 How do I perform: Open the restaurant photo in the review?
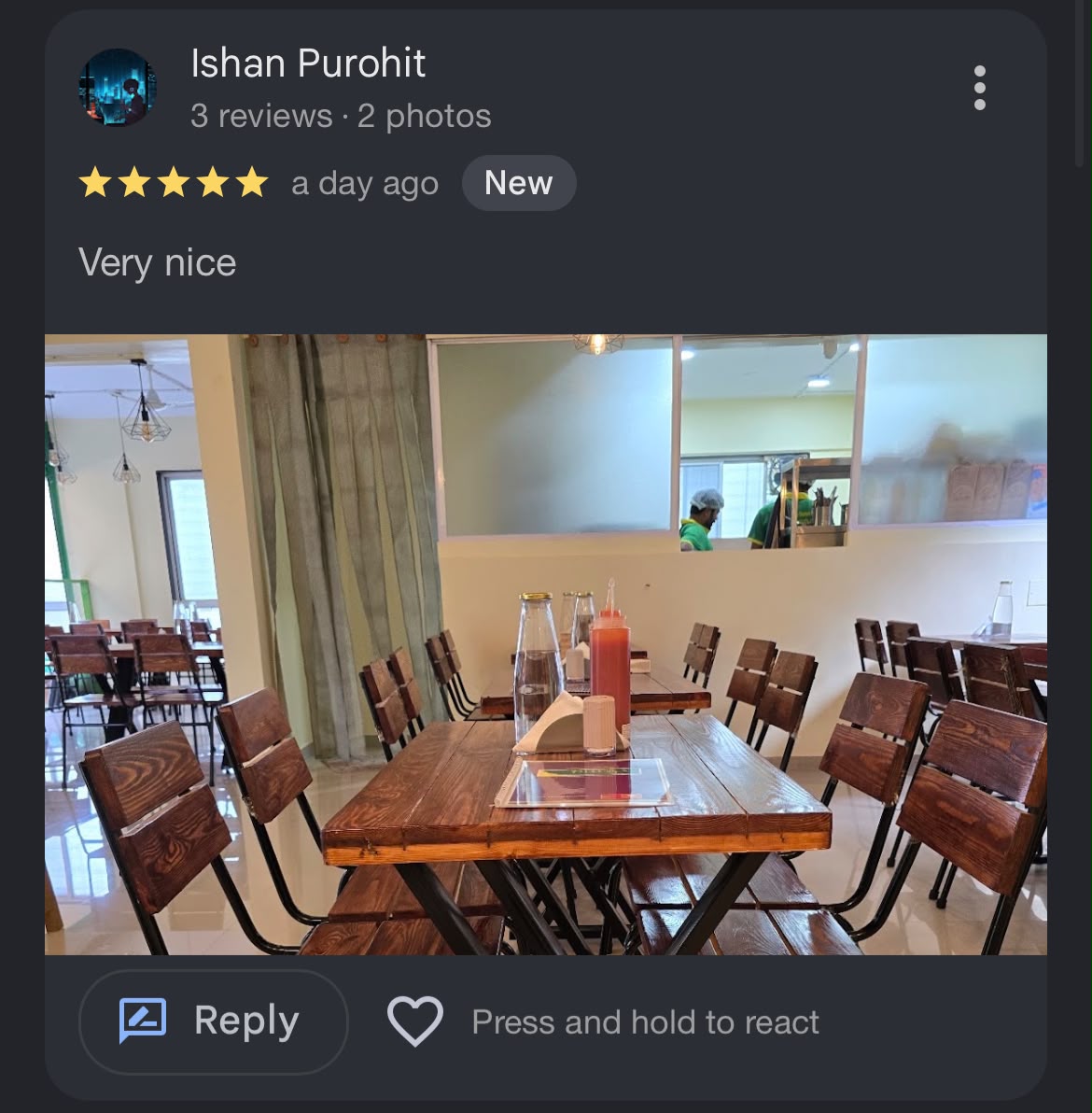click(546, 644)
